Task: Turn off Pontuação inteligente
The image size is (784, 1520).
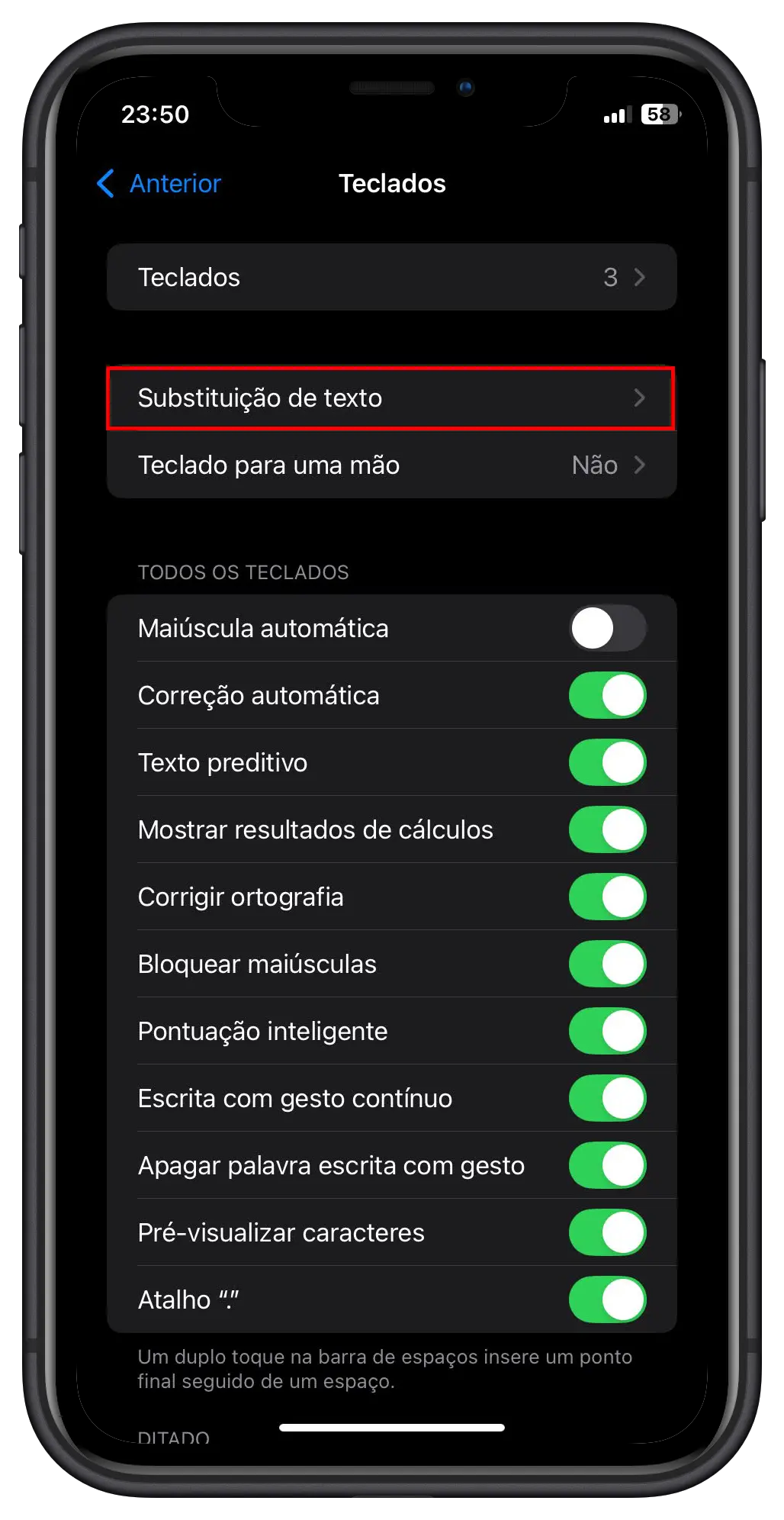Action: [x=607, y=1031]
